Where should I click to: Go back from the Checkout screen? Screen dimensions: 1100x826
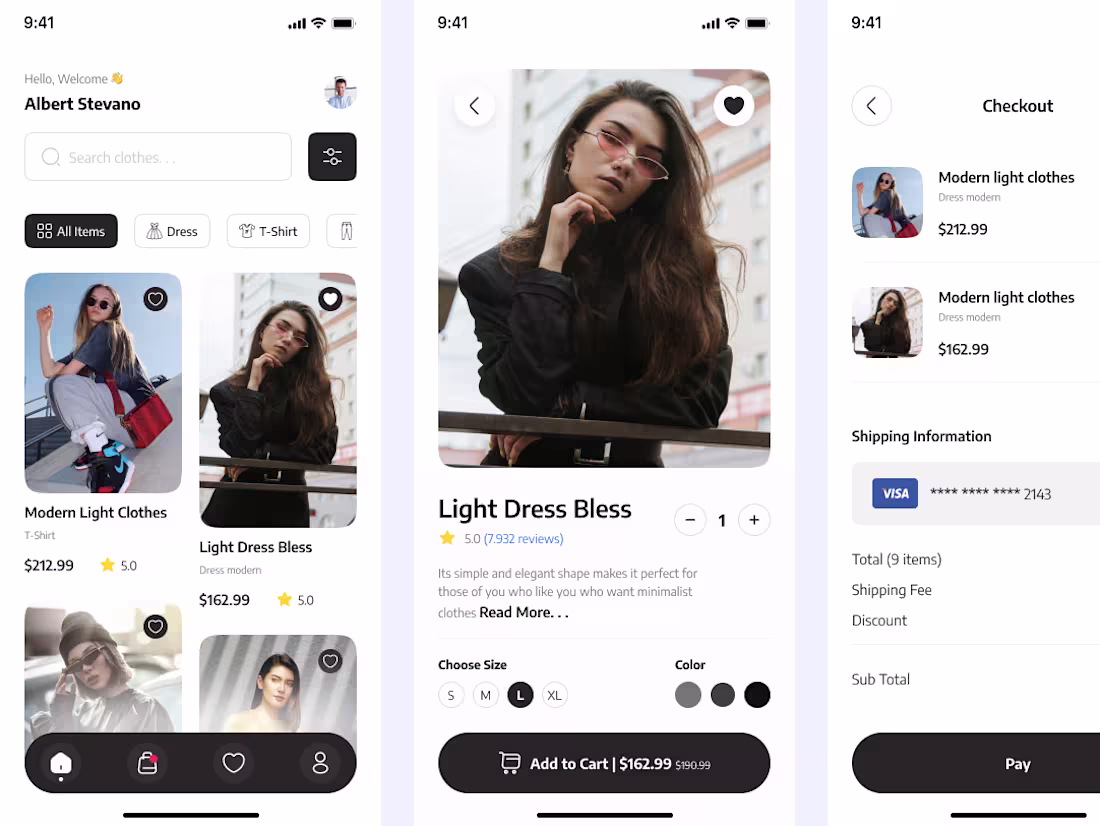click(871, 105)
